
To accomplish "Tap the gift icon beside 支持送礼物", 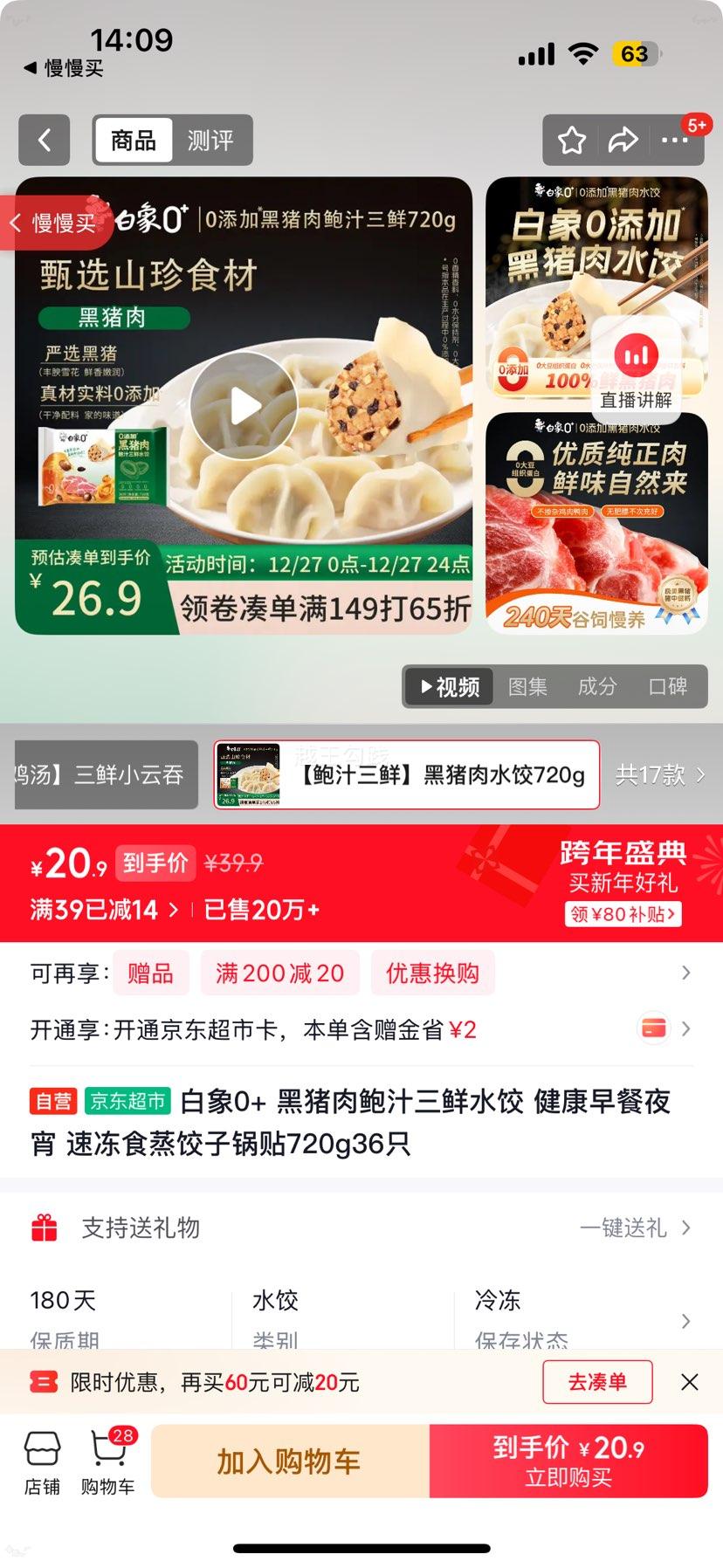I will click(x=43, y=1228).
